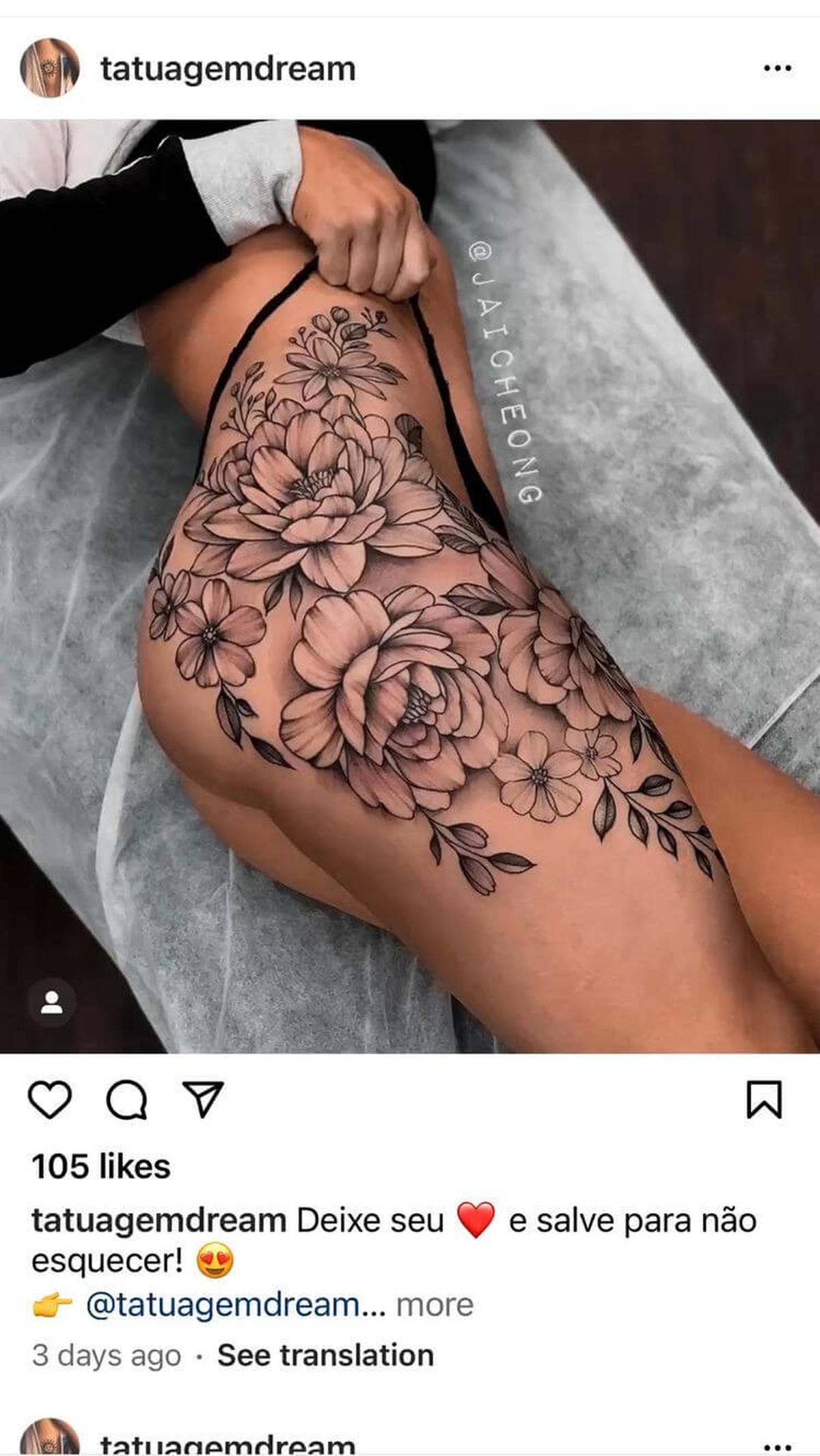
Task: Open tatuagemdream username in post header
Action: [x=228, y=69]
